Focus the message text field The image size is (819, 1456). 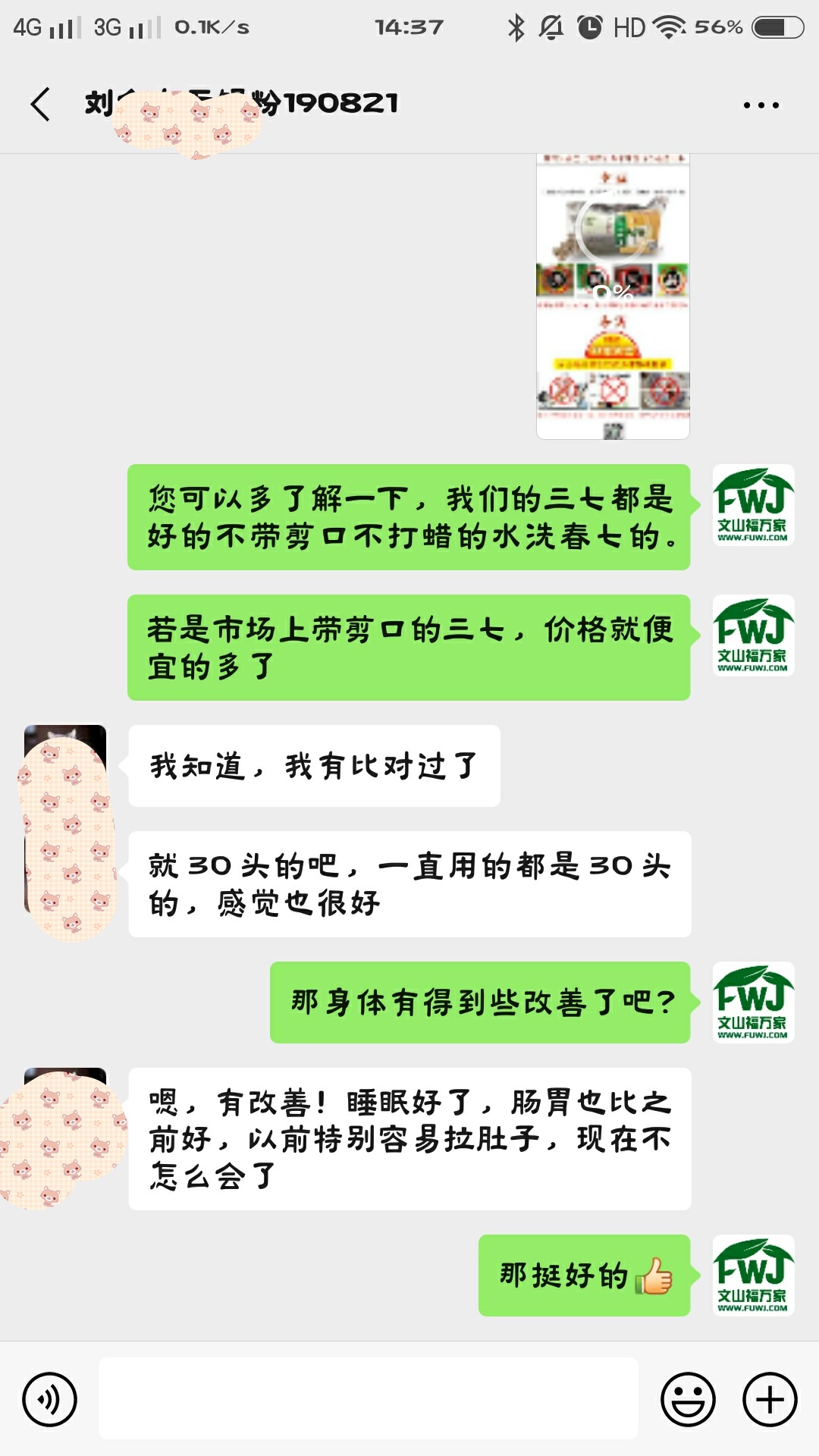tap(369, 1399)
